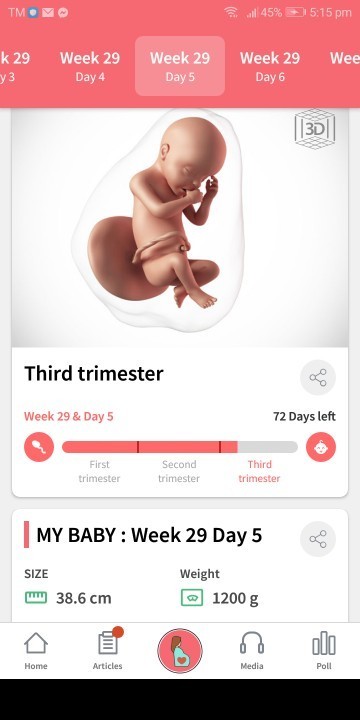Go to the Home tab
Image resolution: width=360 pixels, height=720 pixels.
point(36,650)
